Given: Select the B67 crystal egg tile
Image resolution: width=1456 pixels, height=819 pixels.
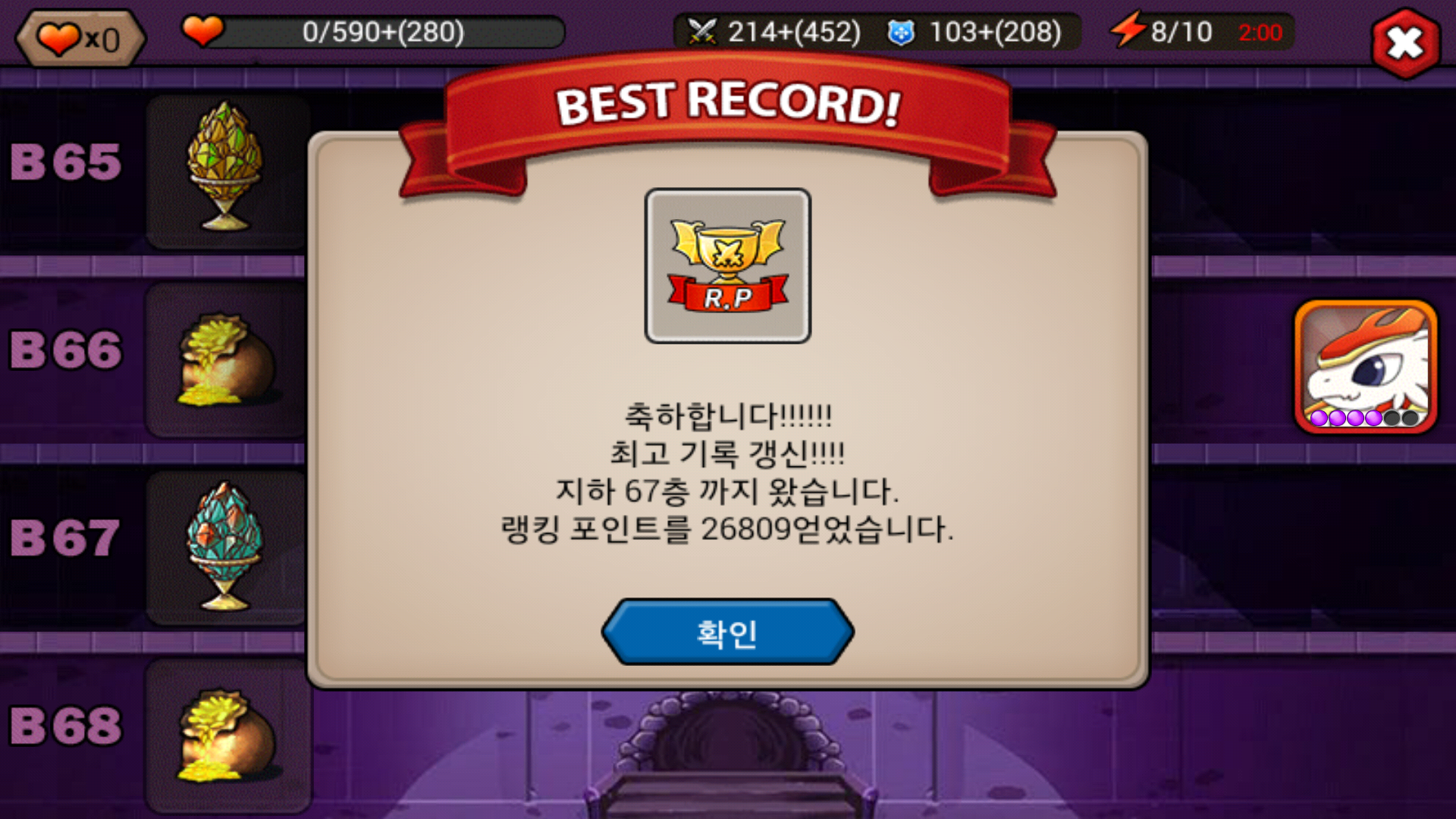Looking at the screenshot, I should (225, 547).
